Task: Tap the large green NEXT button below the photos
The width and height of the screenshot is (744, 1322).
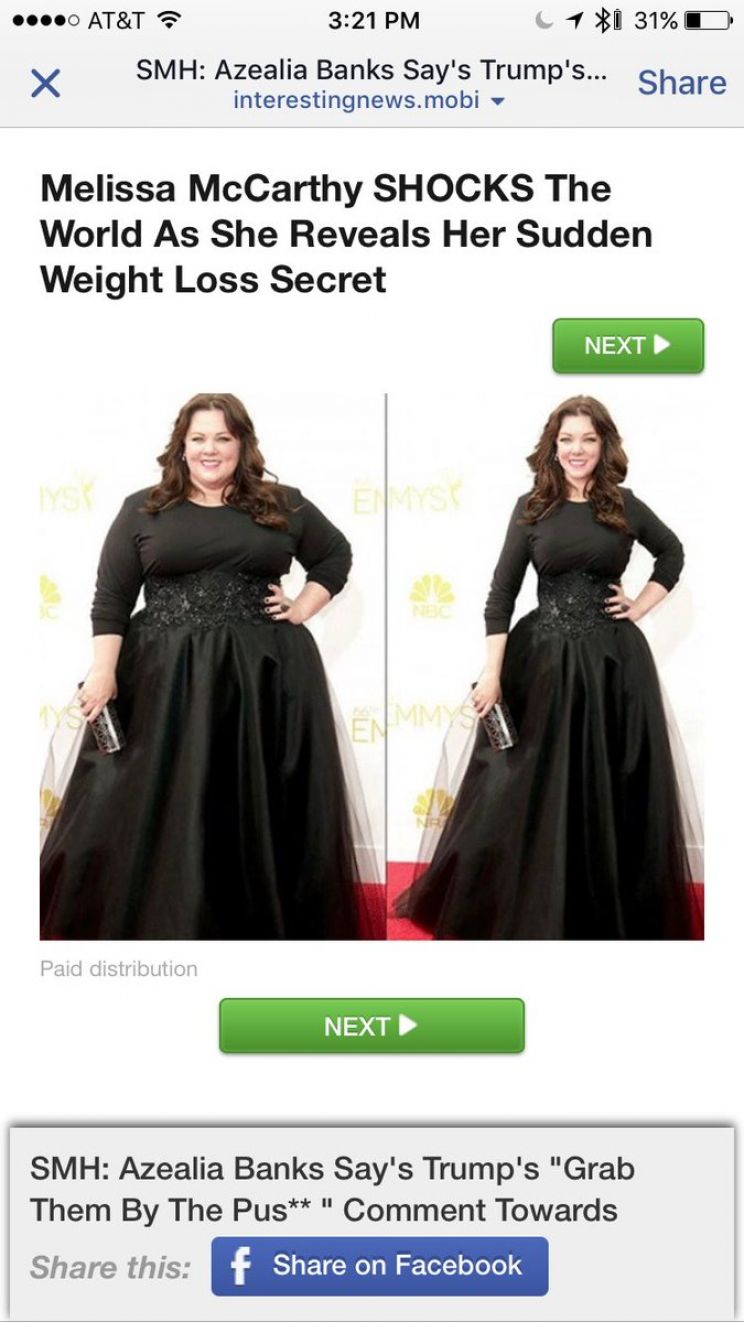Action: click(371, 1026)
